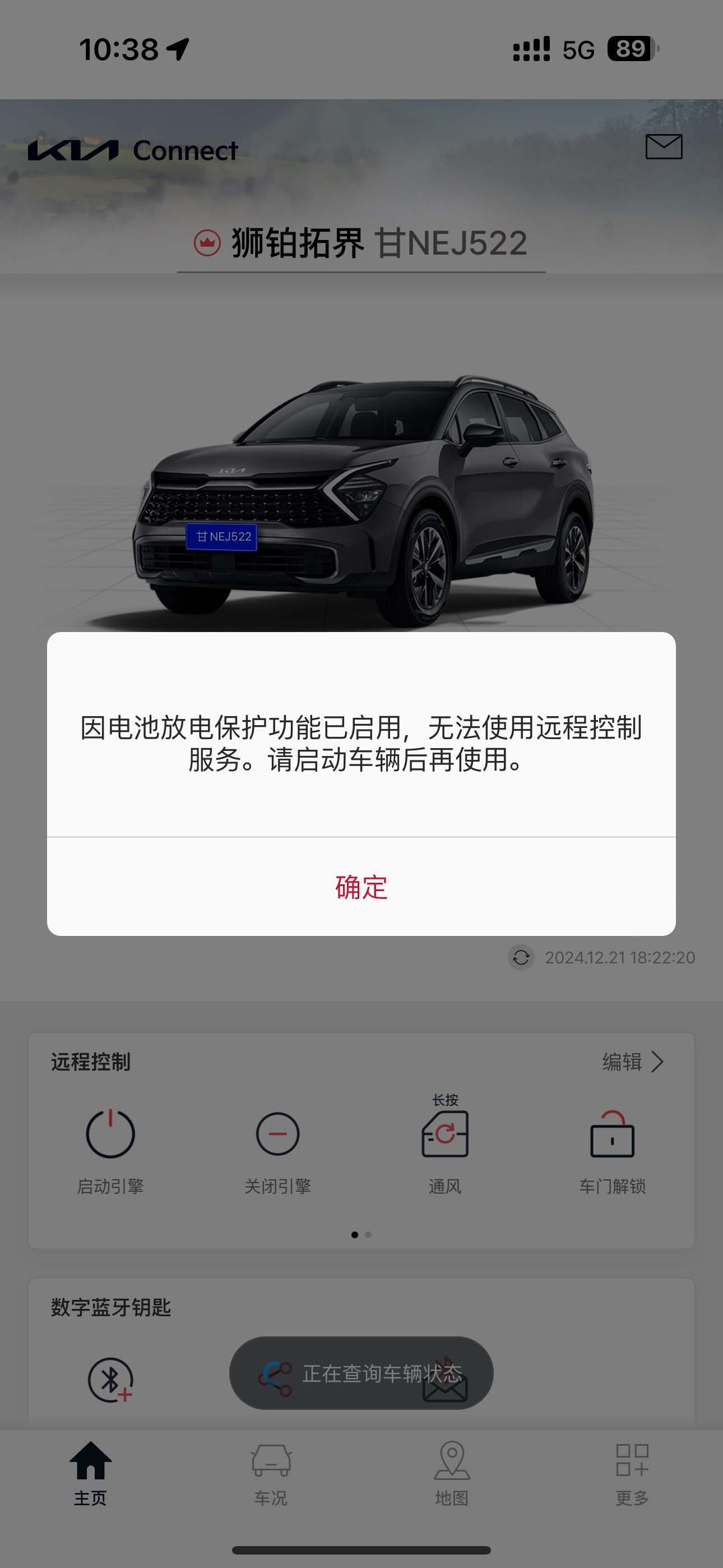Open 编辑 to edit remote controls
Screen dimensions: 723x1568
(x=633, y=1062)
